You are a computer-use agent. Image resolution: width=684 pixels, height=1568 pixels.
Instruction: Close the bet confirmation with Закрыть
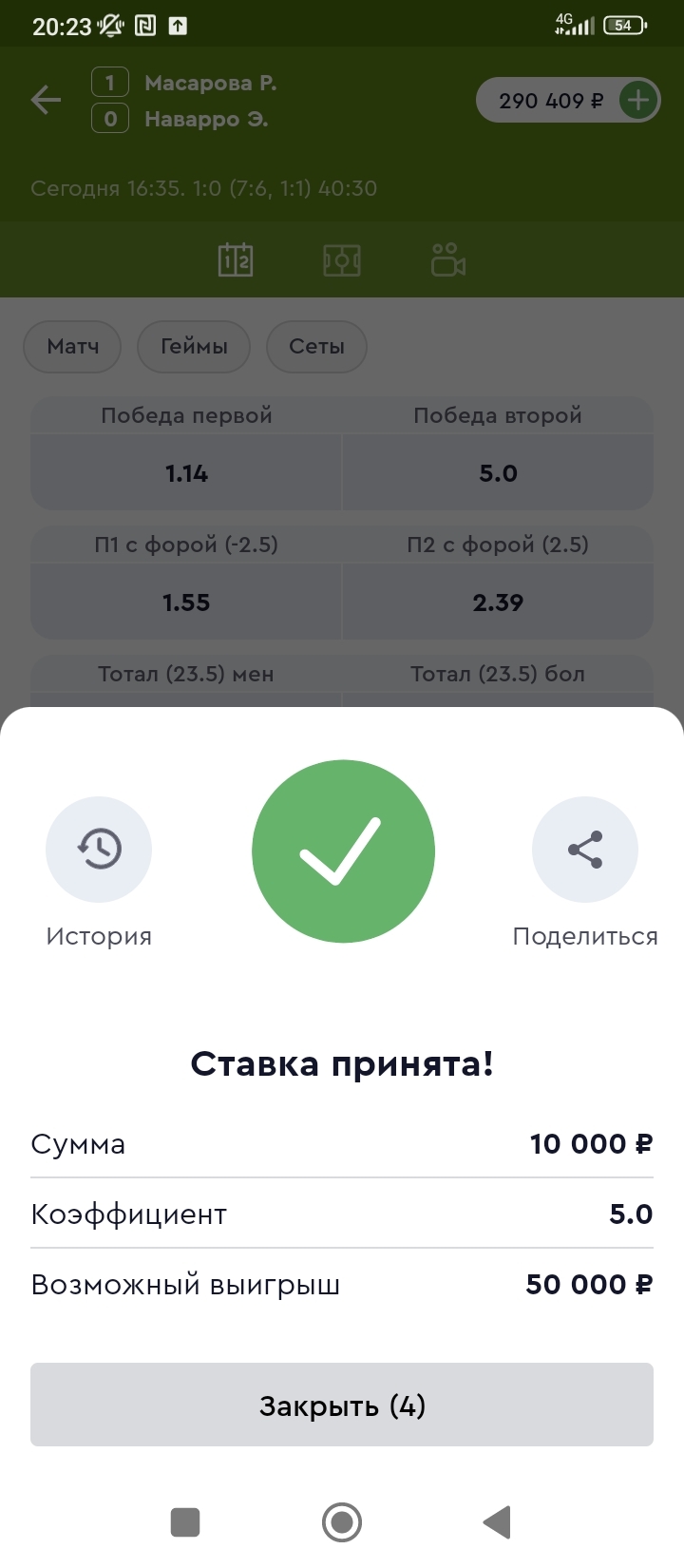coord(342,1405)
